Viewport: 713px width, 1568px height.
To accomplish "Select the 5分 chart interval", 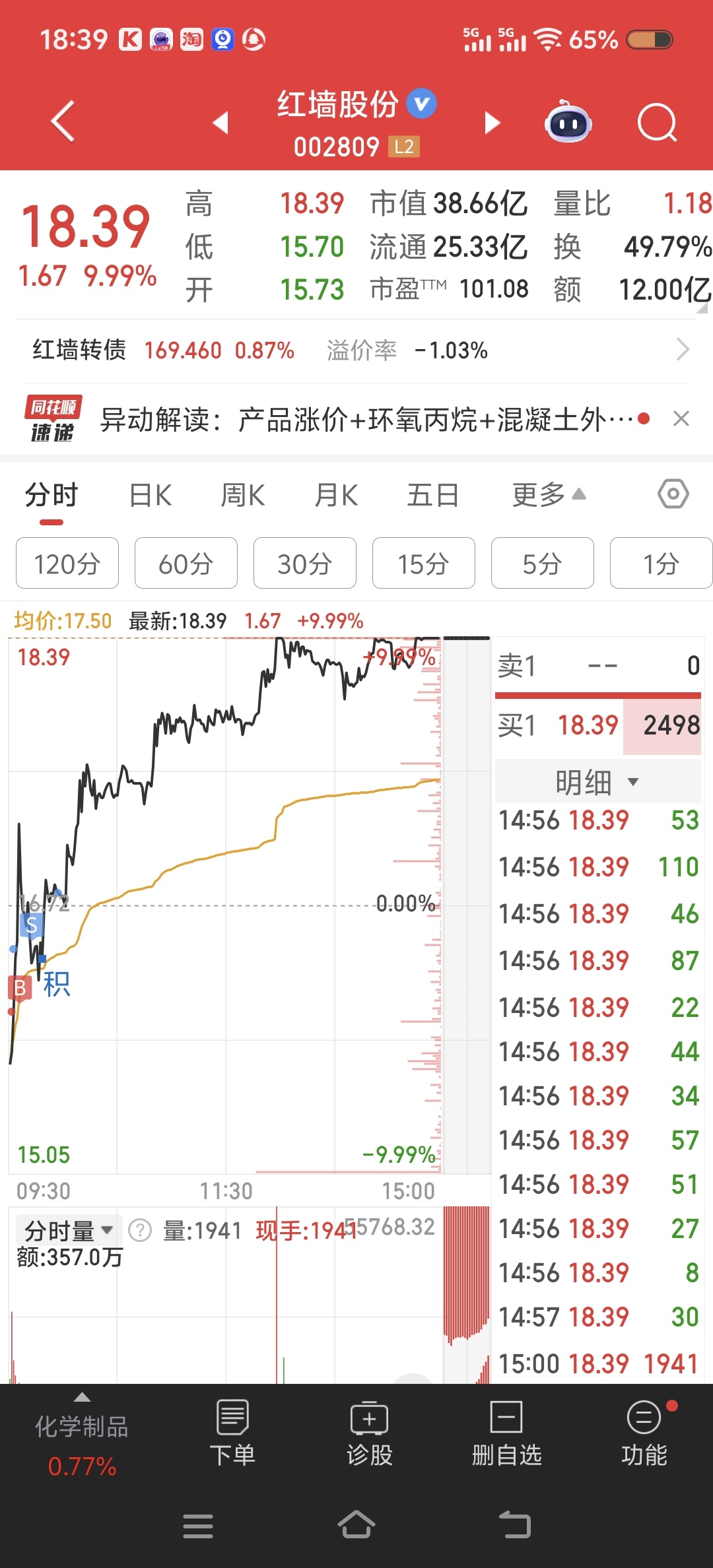I will tap(543, 563).
